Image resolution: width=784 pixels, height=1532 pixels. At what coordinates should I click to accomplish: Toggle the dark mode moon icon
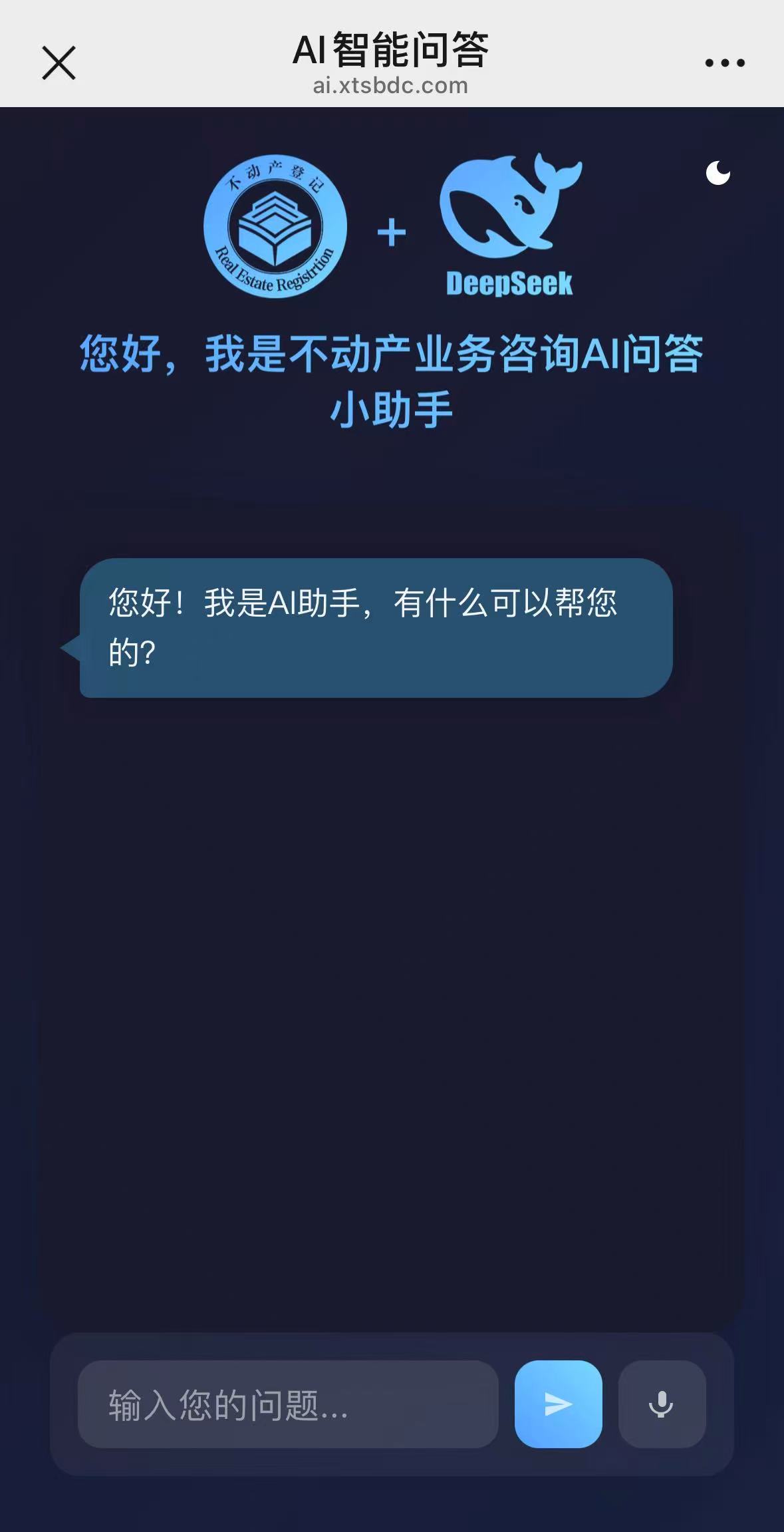(718, 174)
